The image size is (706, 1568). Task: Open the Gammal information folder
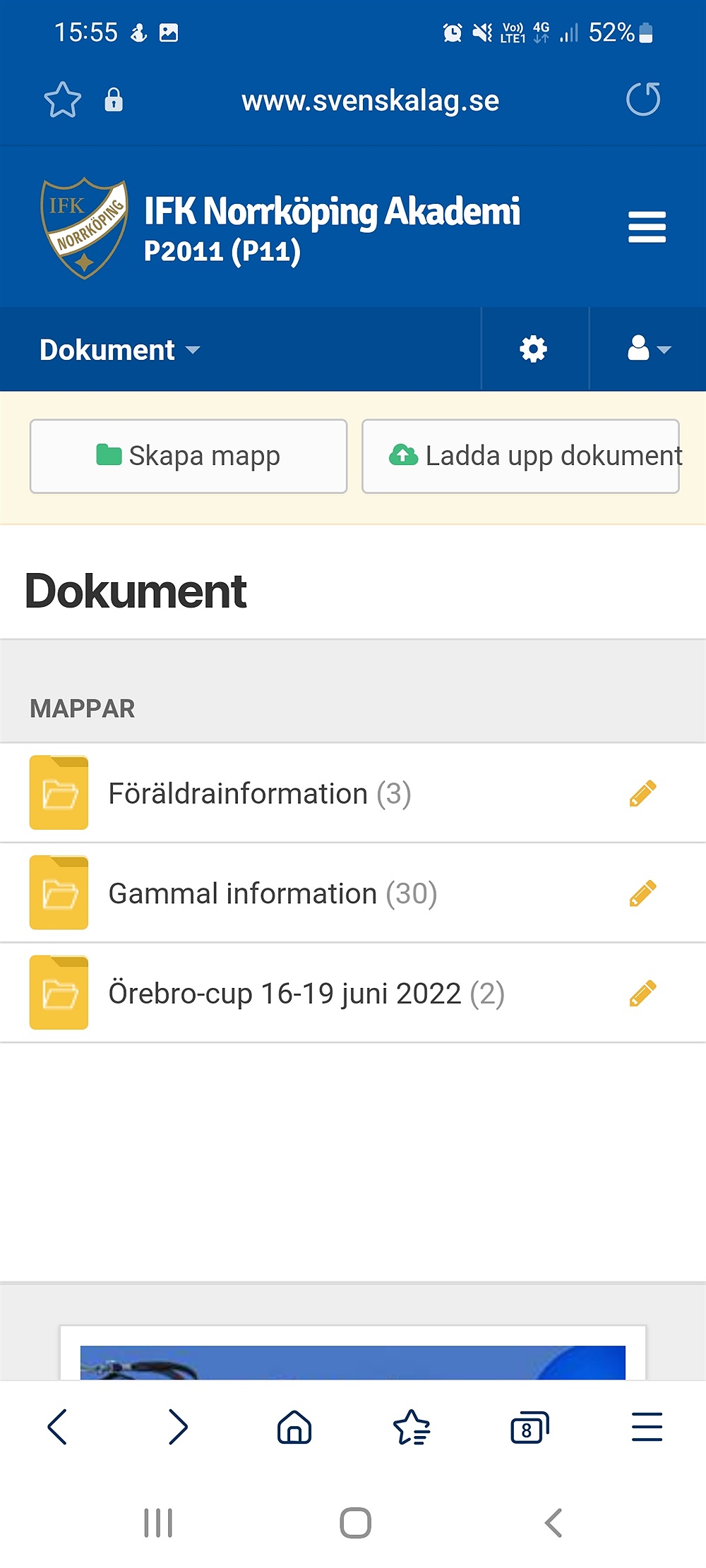[272, 894]
